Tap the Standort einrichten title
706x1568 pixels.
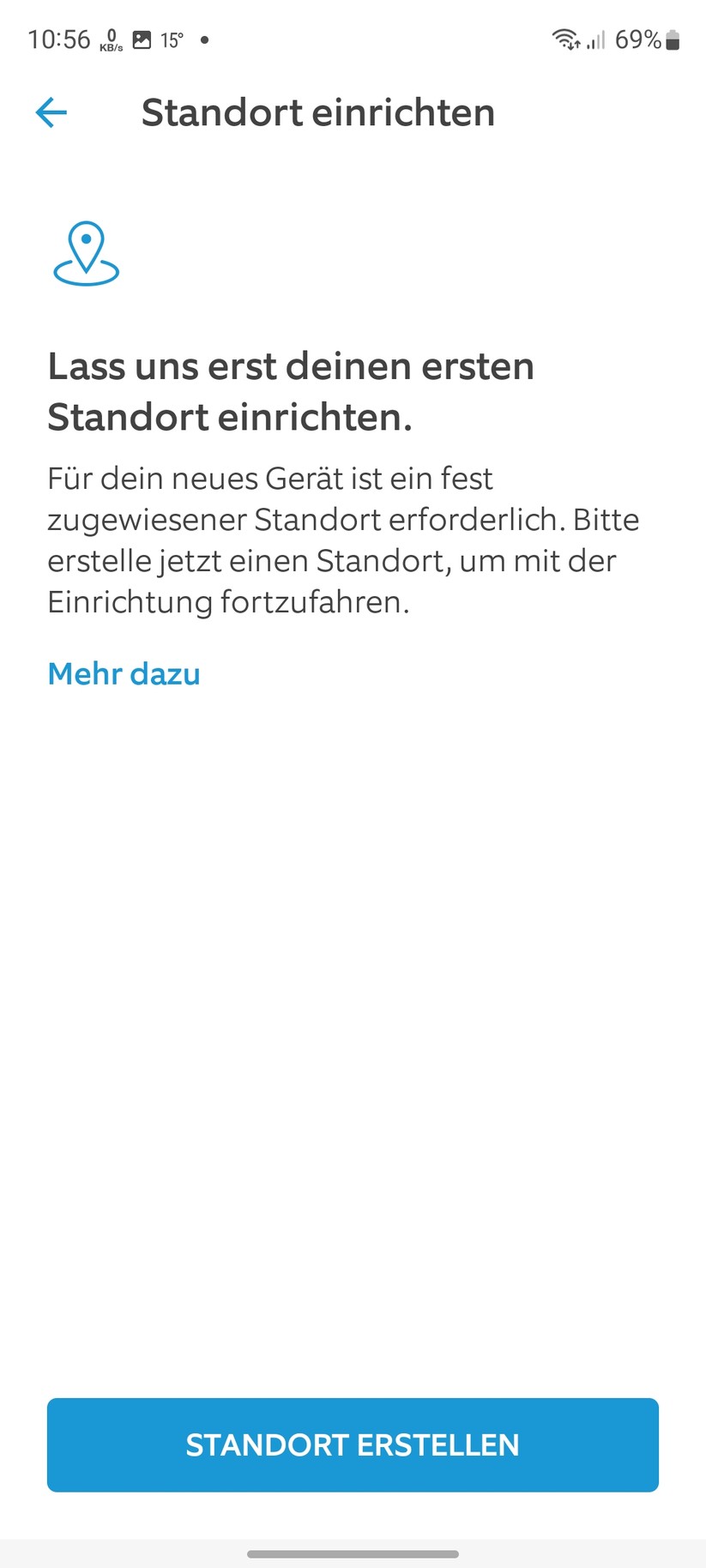(317, 112)
